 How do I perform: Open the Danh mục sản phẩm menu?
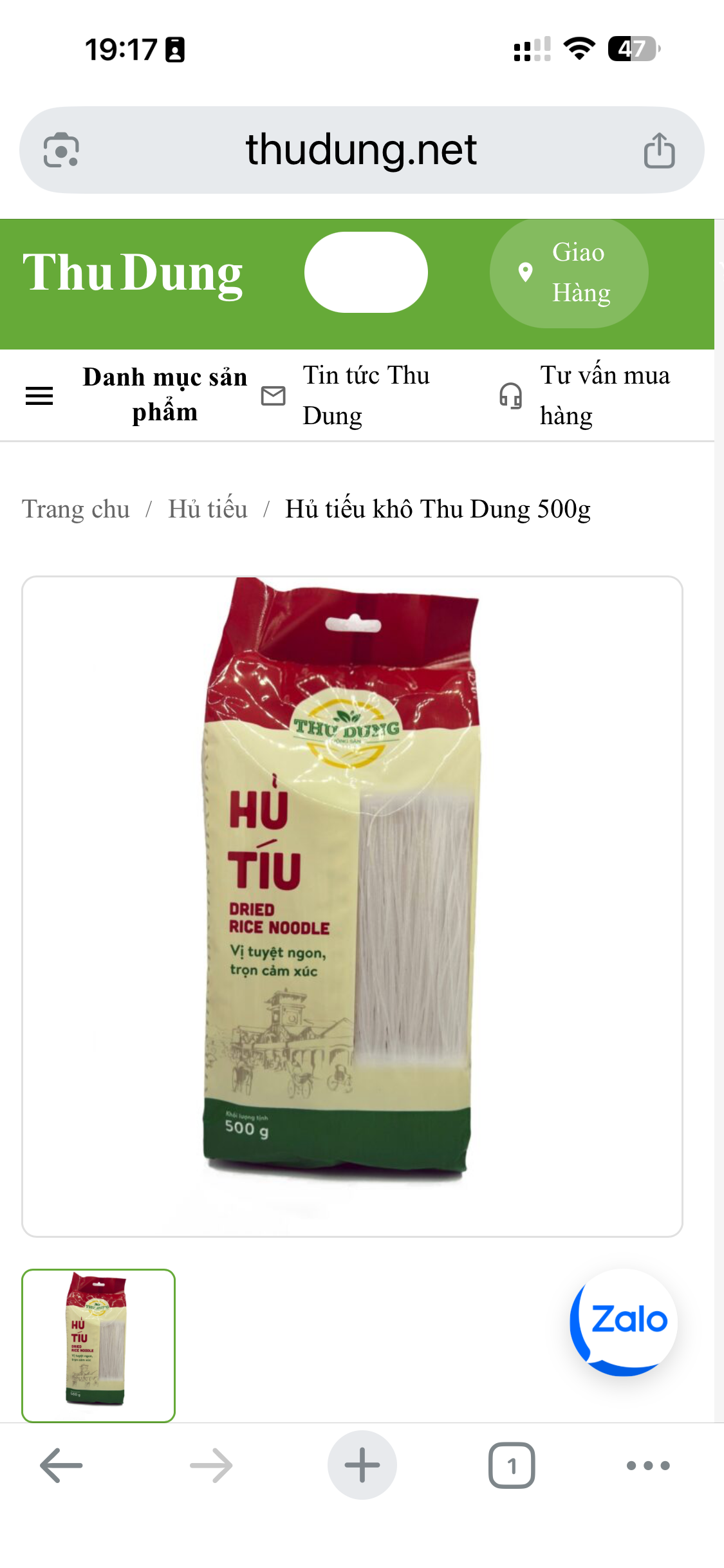[165, 394]
